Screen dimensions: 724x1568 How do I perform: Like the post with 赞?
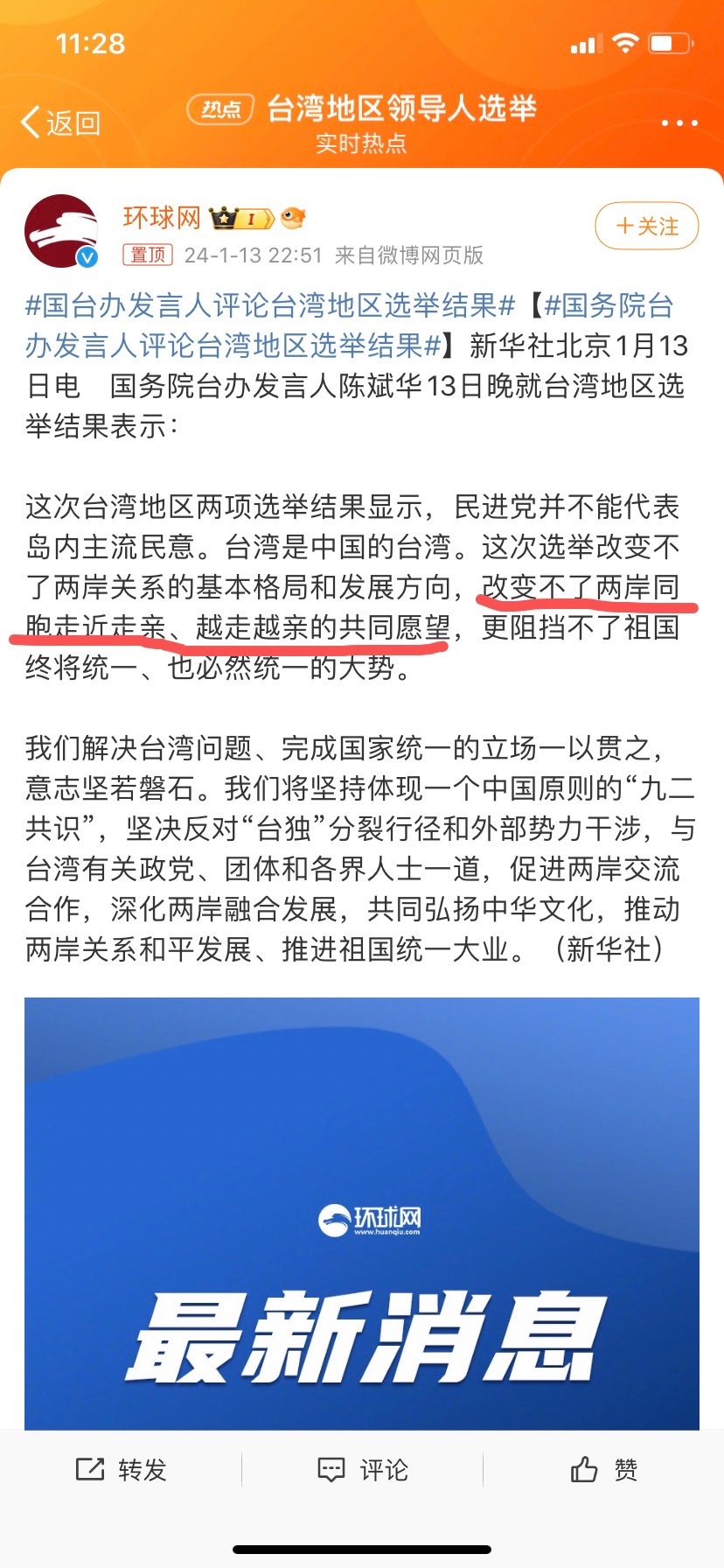tap(603, 1469)
